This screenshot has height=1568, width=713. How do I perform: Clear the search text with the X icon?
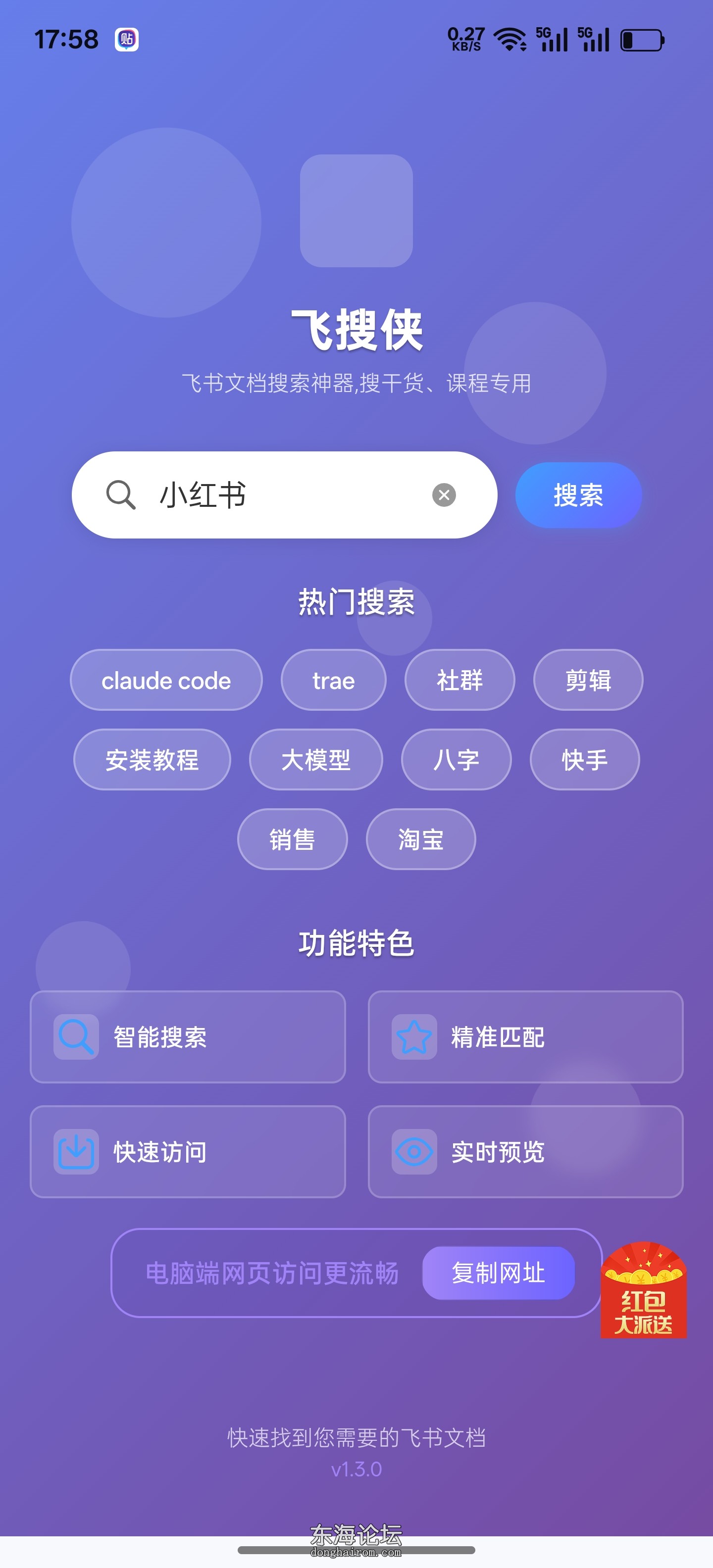coord(444,495)
